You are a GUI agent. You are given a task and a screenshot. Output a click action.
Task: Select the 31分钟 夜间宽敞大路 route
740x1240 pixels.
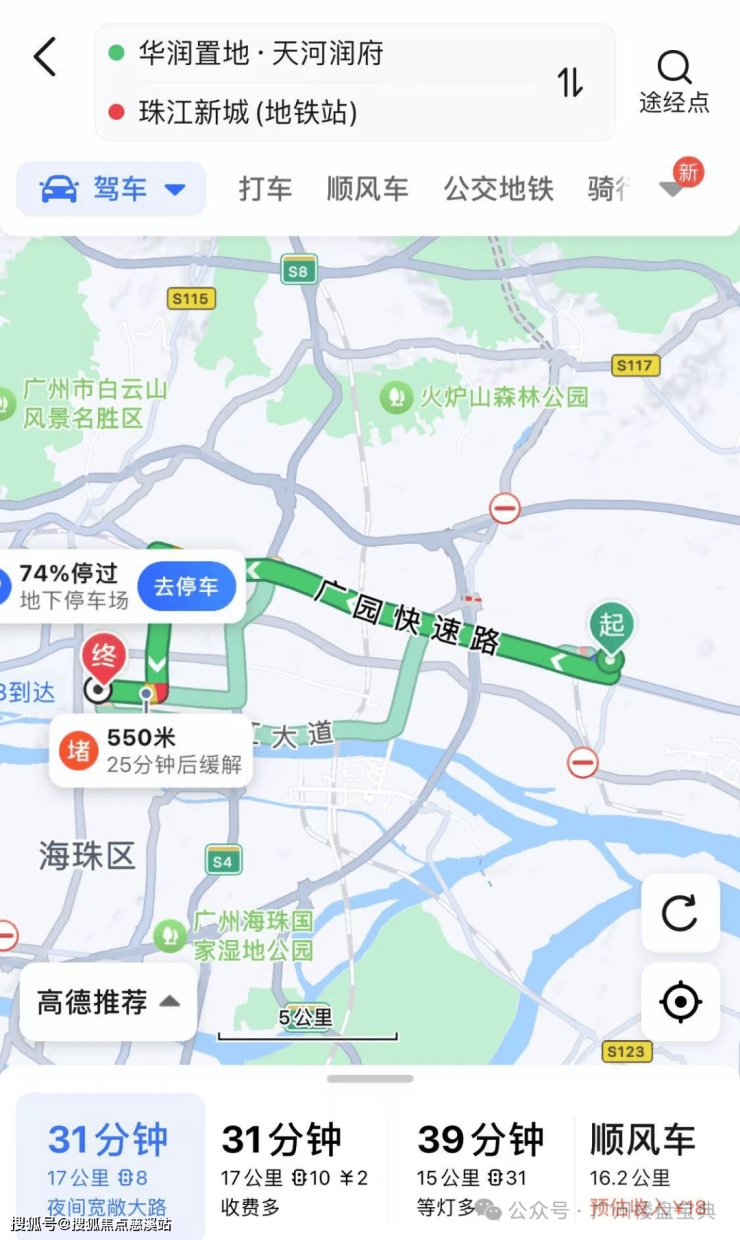pos(108,1167)
